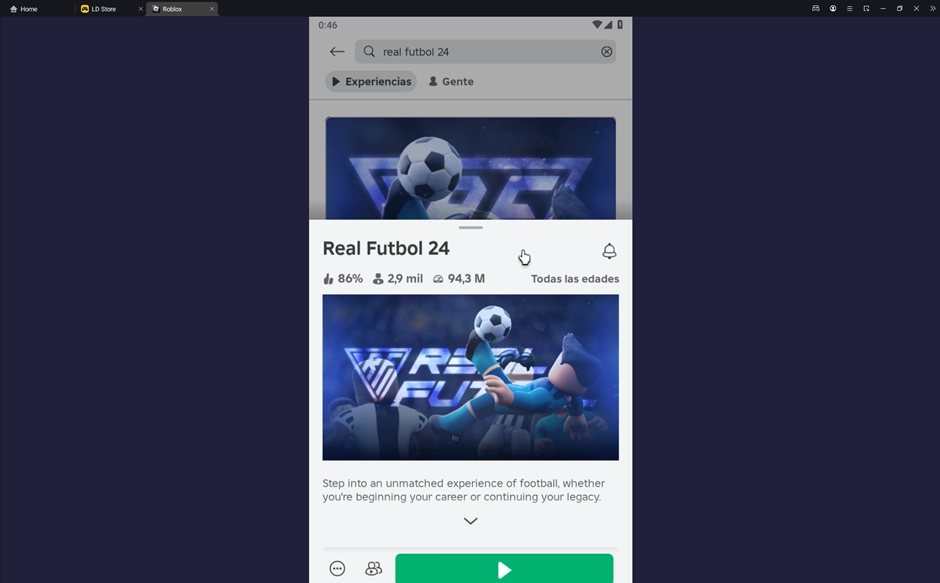Enable notifications bell for Real Futbol 24

609,251
